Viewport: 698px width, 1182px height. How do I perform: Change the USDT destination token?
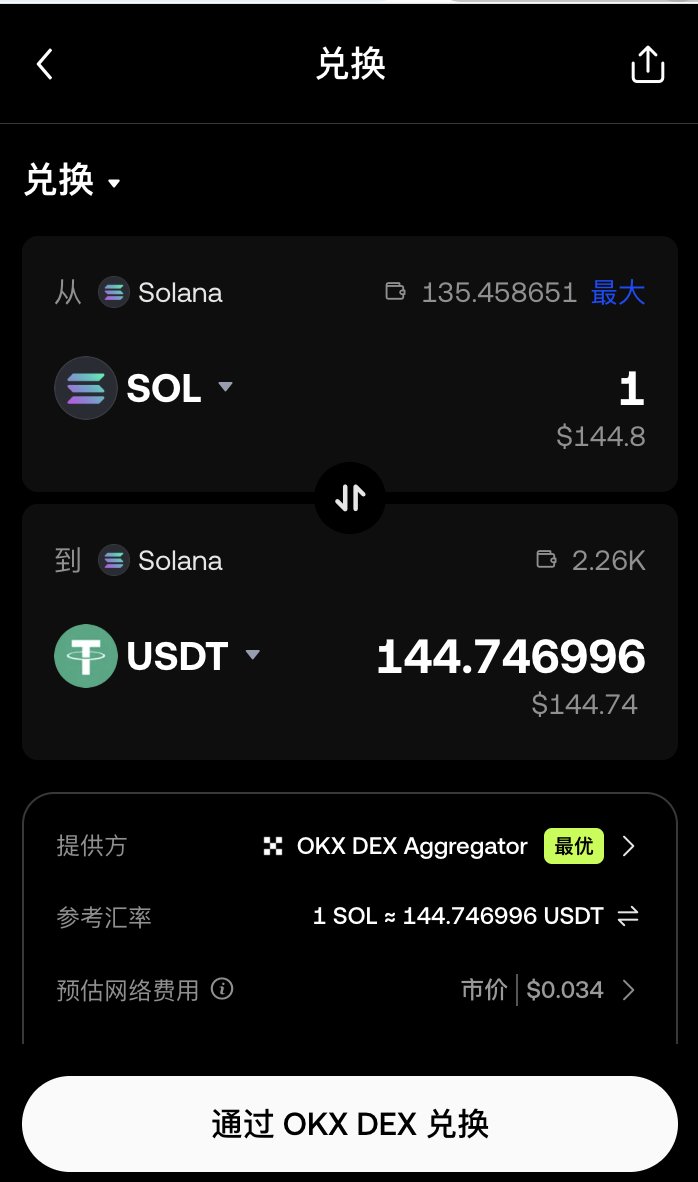158,656
